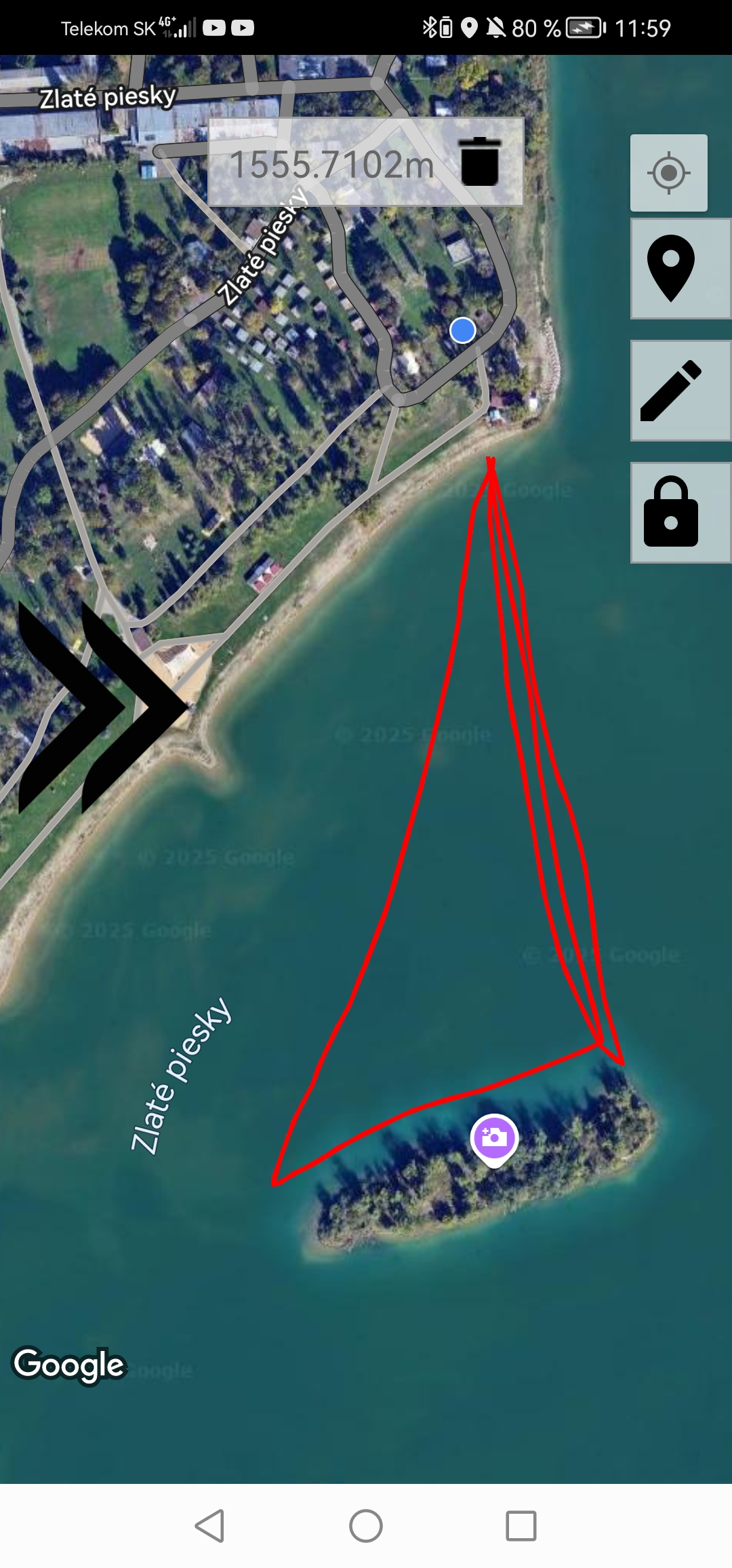Select the location pin marker tool
Screen dimensions: 732x1568
(671, 269)
